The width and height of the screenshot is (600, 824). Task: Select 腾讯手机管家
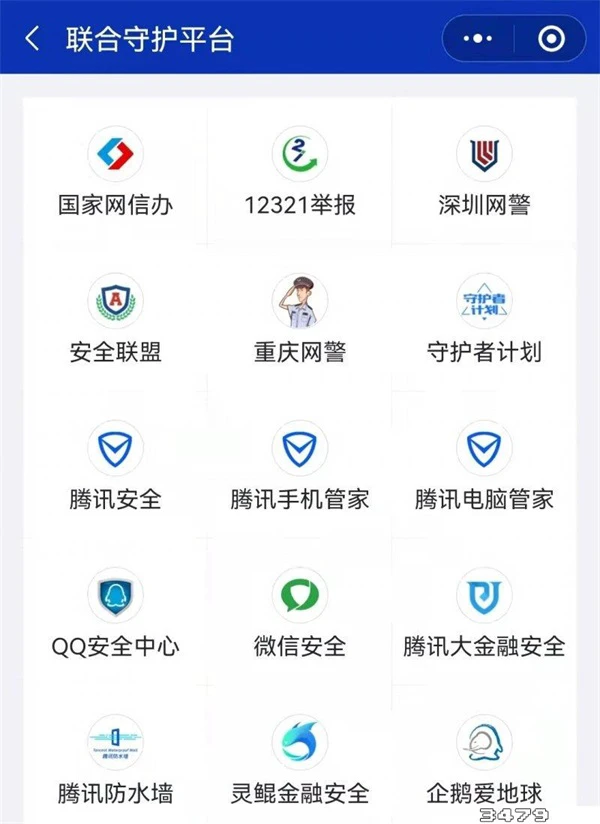(300, 467)
